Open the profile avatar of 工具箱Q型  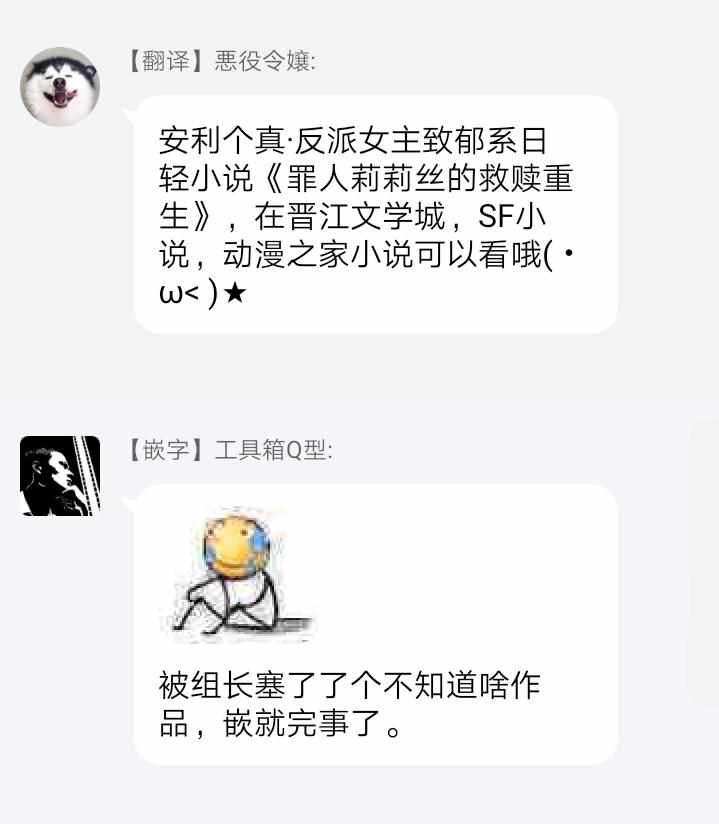point(60,476)
